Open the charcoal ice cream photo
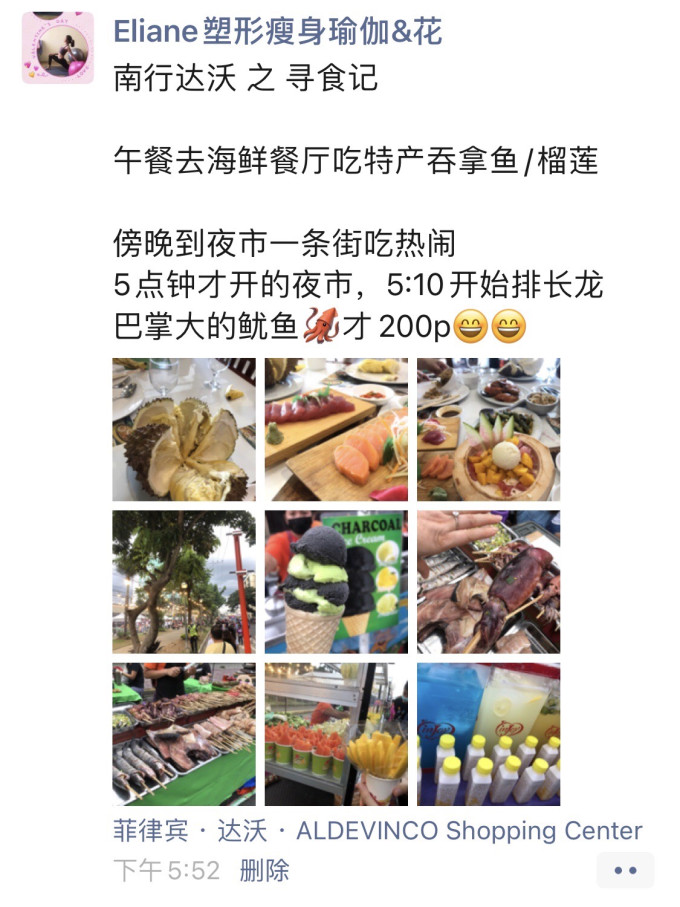680x907 pixels. point(336,581)
